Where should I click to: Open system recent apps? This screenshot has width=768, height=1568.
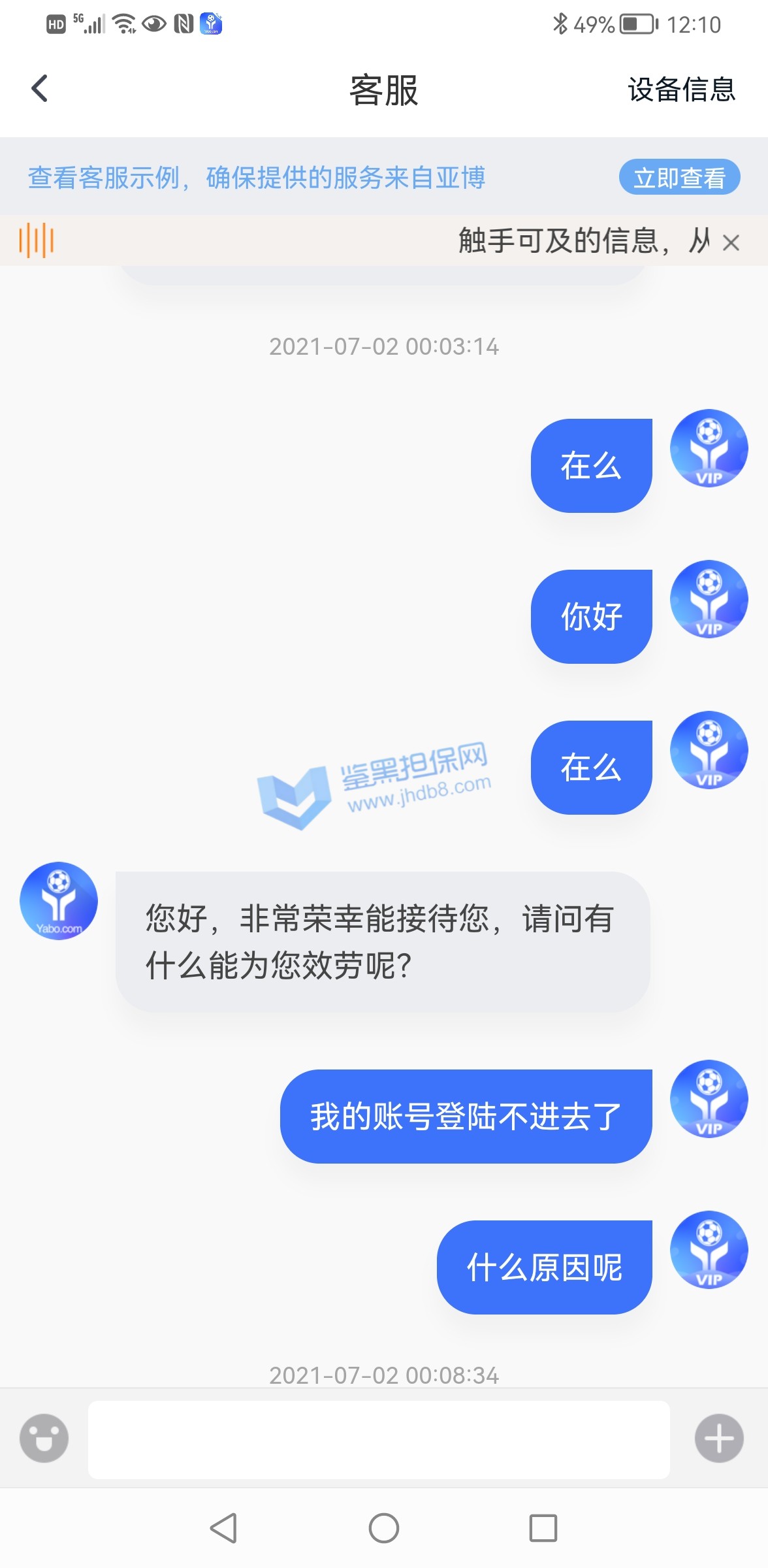(x=543, y=1528)
